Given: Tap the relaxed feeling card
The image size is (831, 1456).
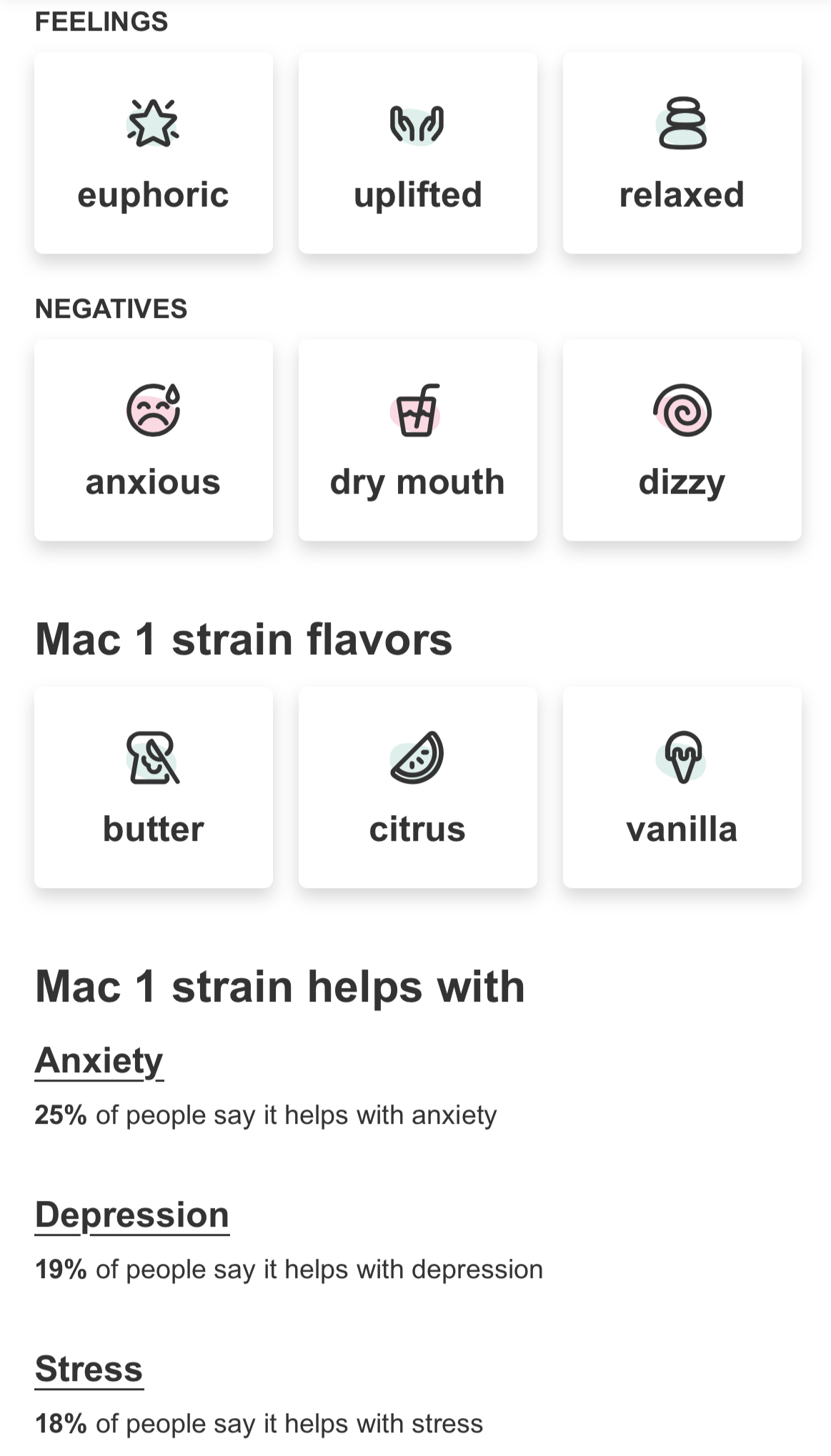Looking at the screenshot, I should [x=682, y=153].
